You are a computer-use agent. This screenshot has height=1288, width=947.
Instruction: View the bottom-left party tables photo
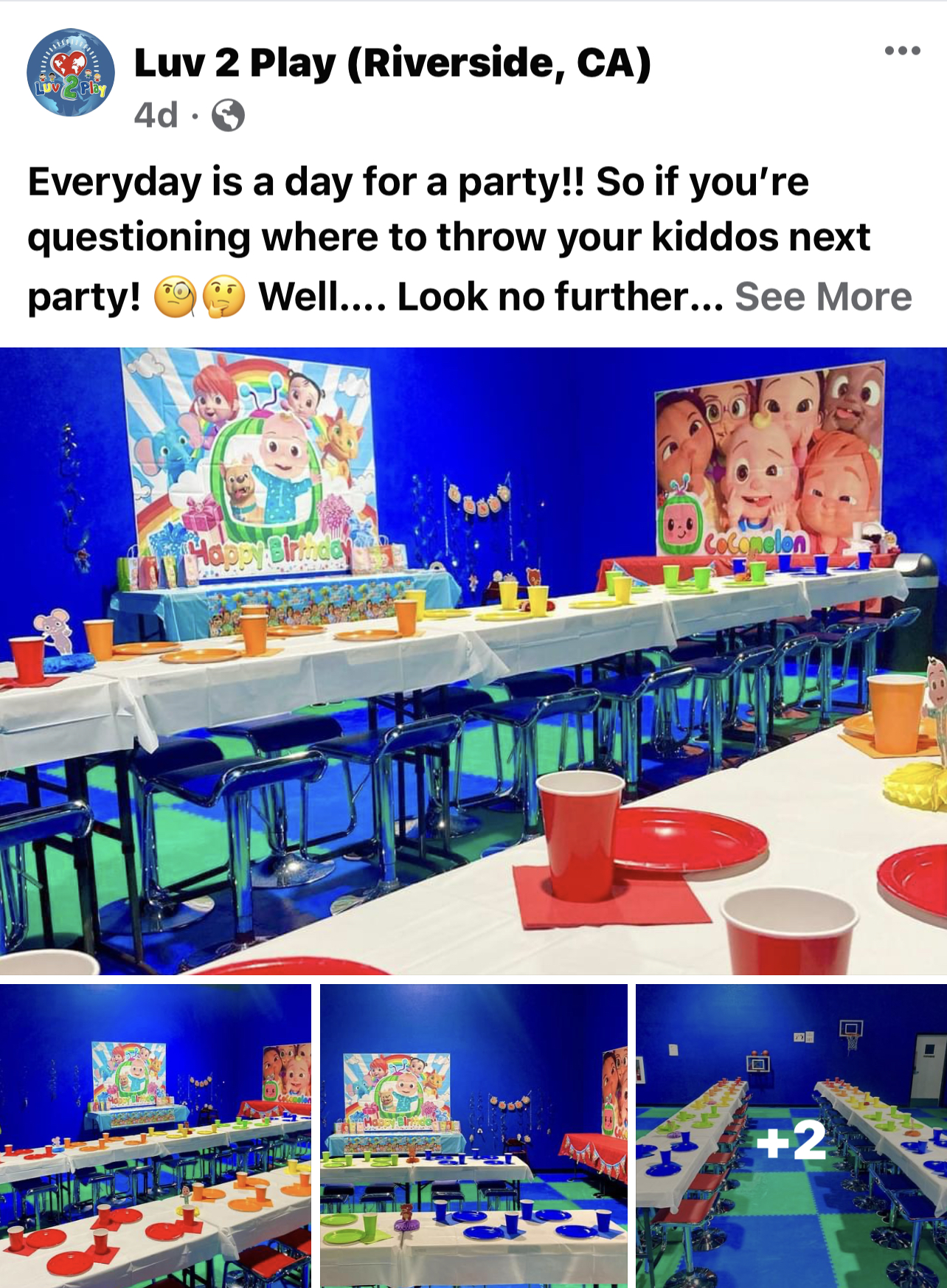coord(155,1135)
